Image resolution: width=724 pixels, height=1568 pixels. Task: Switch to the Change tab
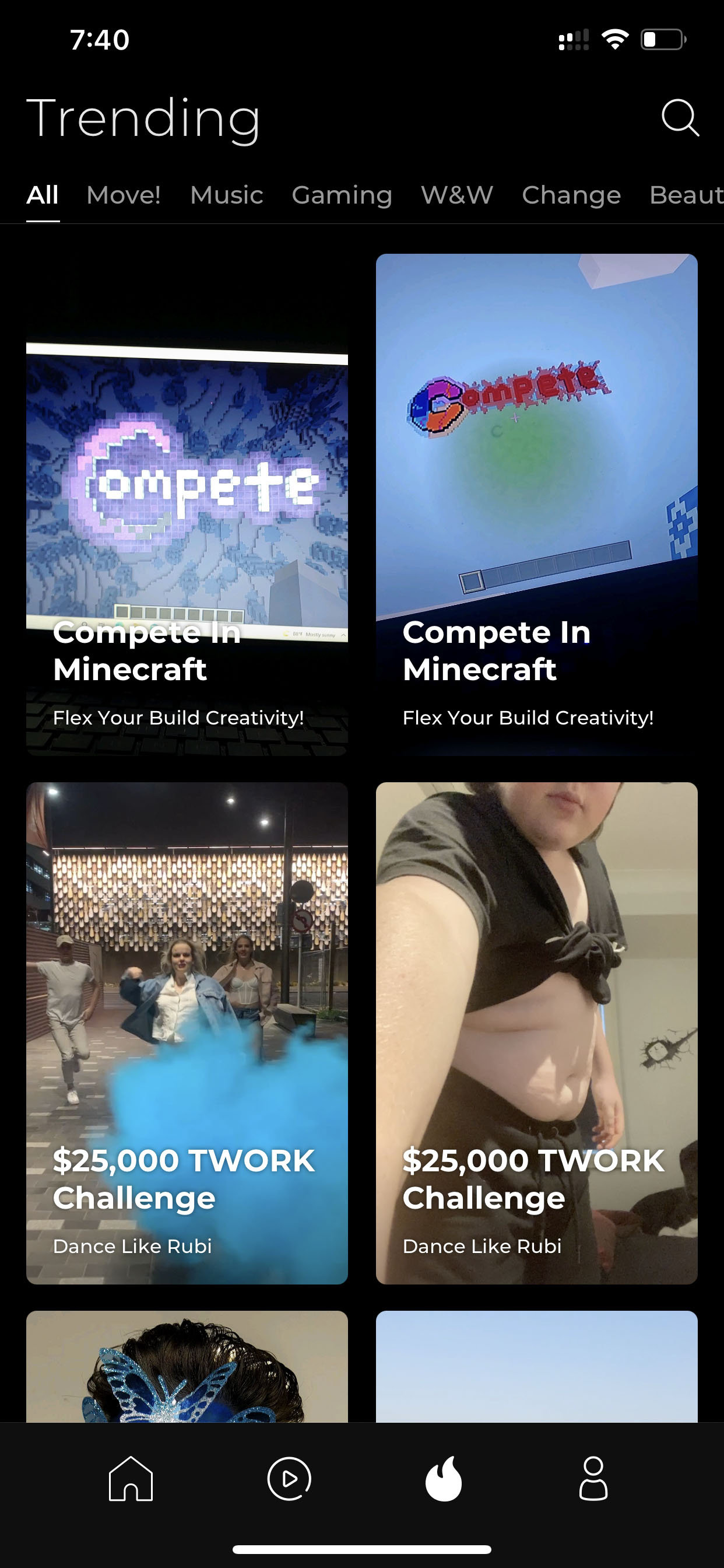571,195
